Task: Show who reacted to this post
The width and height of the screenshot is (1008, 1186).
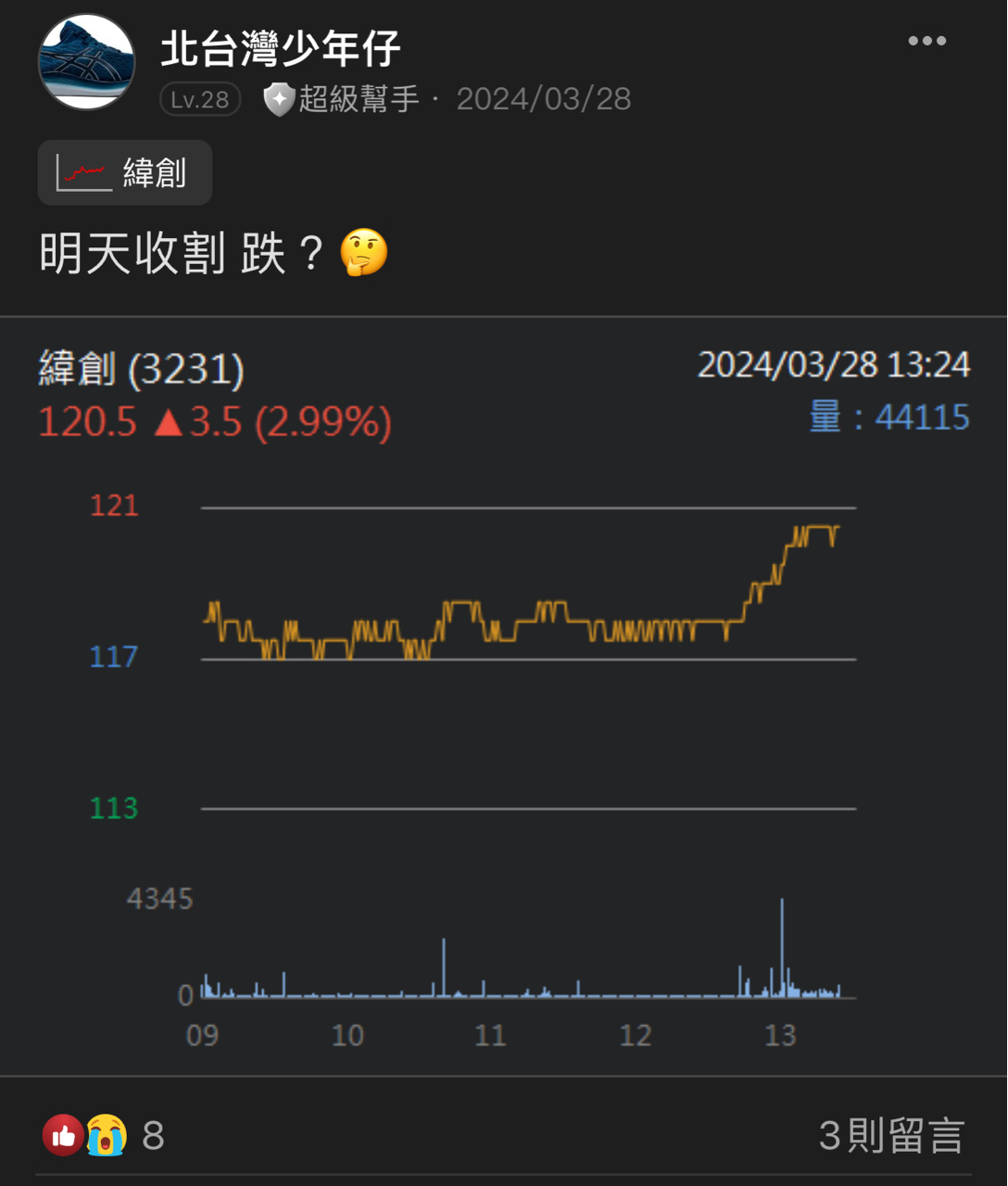Action: point(102,1135)
